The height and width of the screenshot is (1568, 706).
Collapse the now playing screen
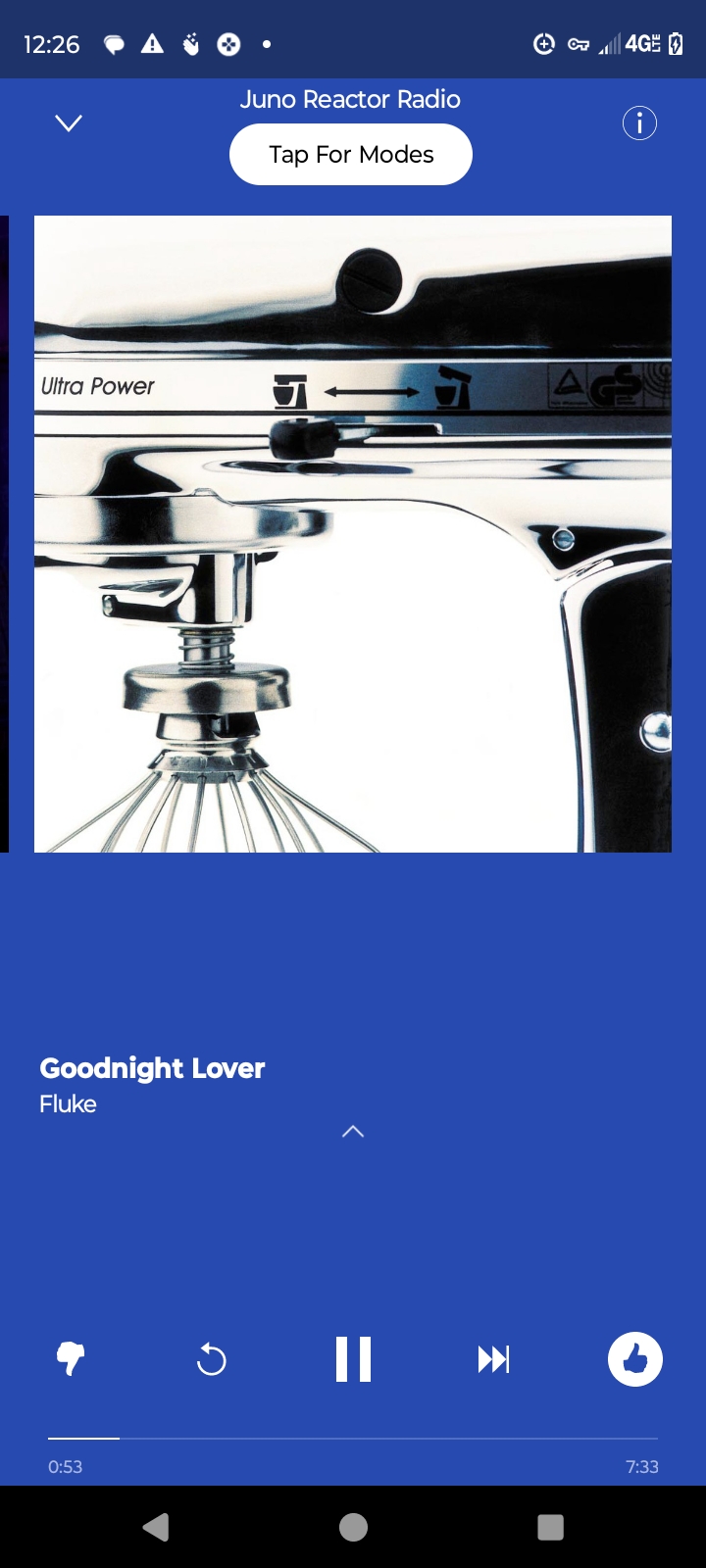pyautogui.click(x=69, y=123)
